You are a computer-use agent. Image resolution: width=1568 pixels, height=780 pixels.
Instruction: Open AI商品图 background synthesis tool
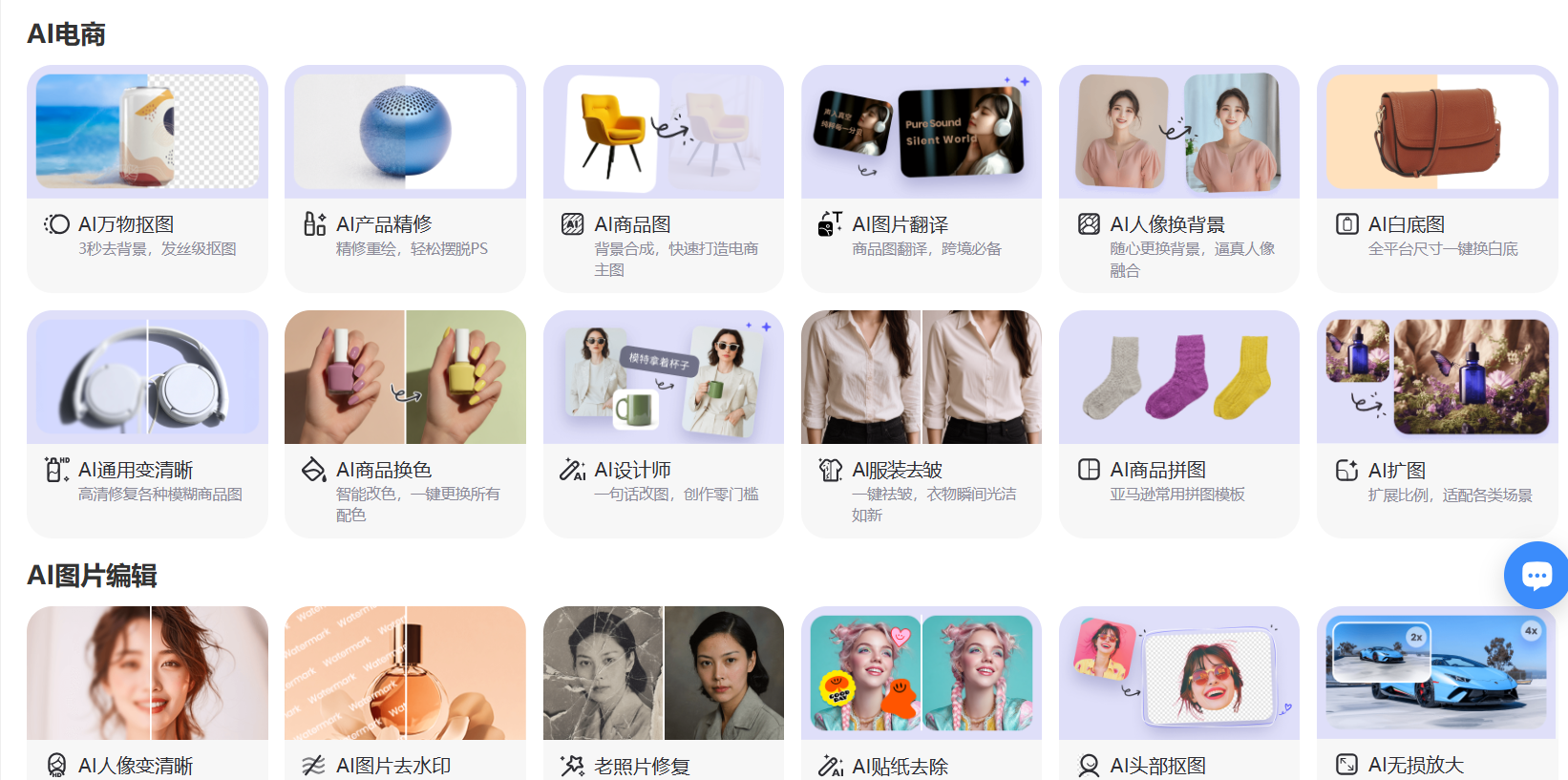point(664,179)
